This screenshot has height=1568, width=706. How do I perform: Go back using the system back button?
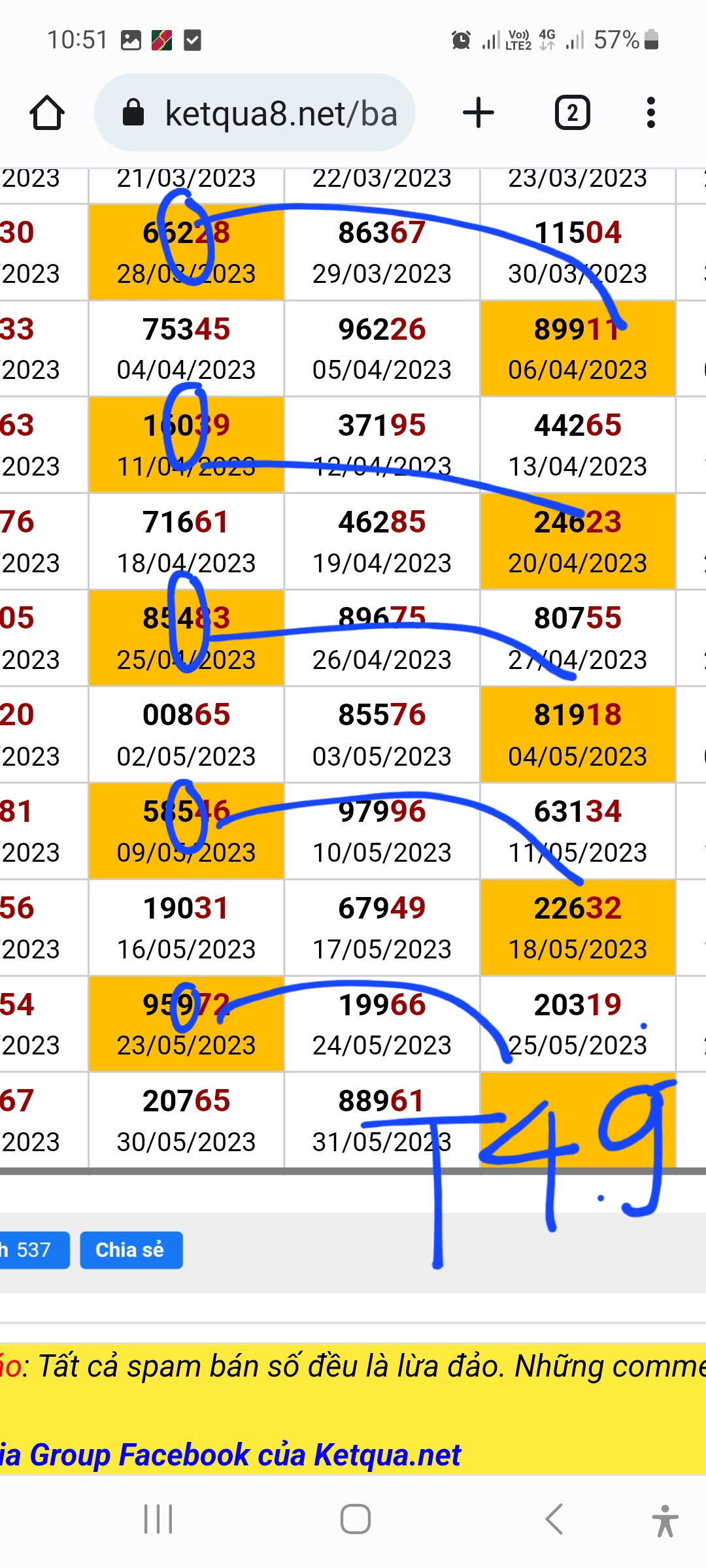[554, 1519]
